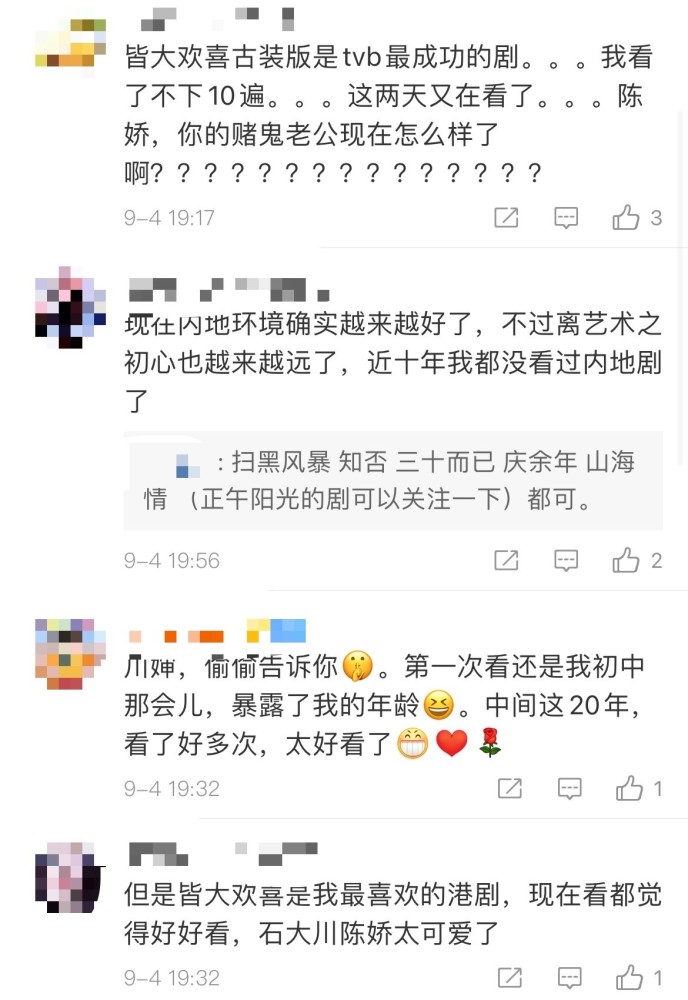Reply to the comment starting with 川婶
The height and width of the screenshot is (1000, 688).
tap(569, 789)
